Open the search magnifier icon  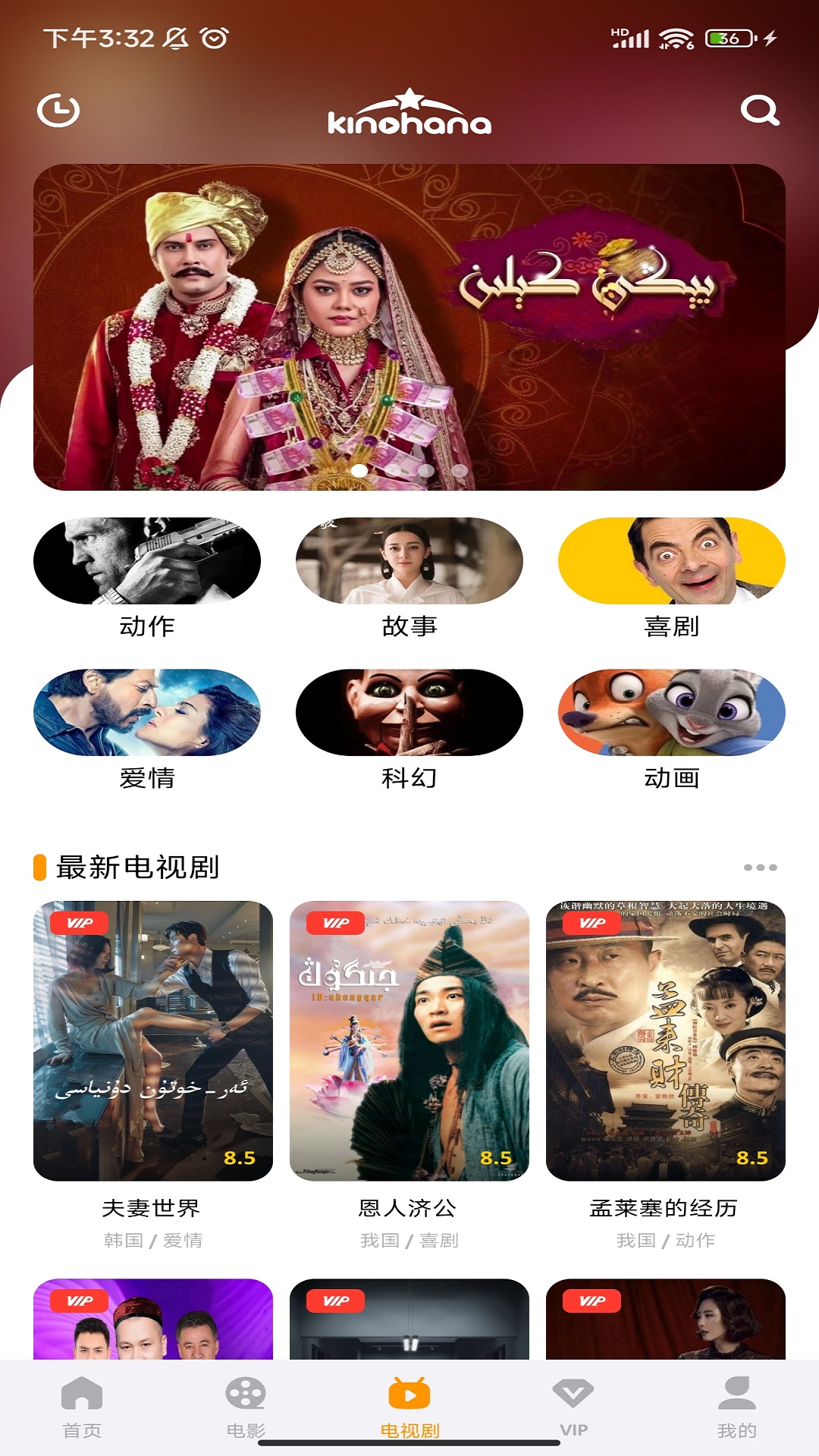coord(760,111)
